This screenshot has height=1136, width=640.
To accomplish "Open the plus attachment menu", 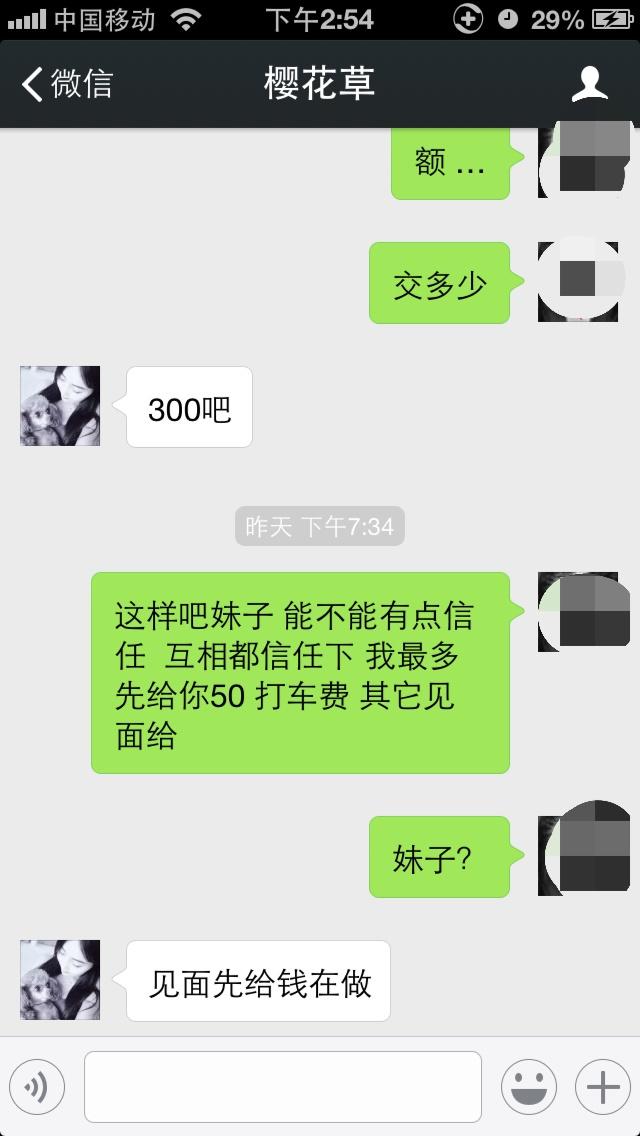I will [x=602, y=1086].
